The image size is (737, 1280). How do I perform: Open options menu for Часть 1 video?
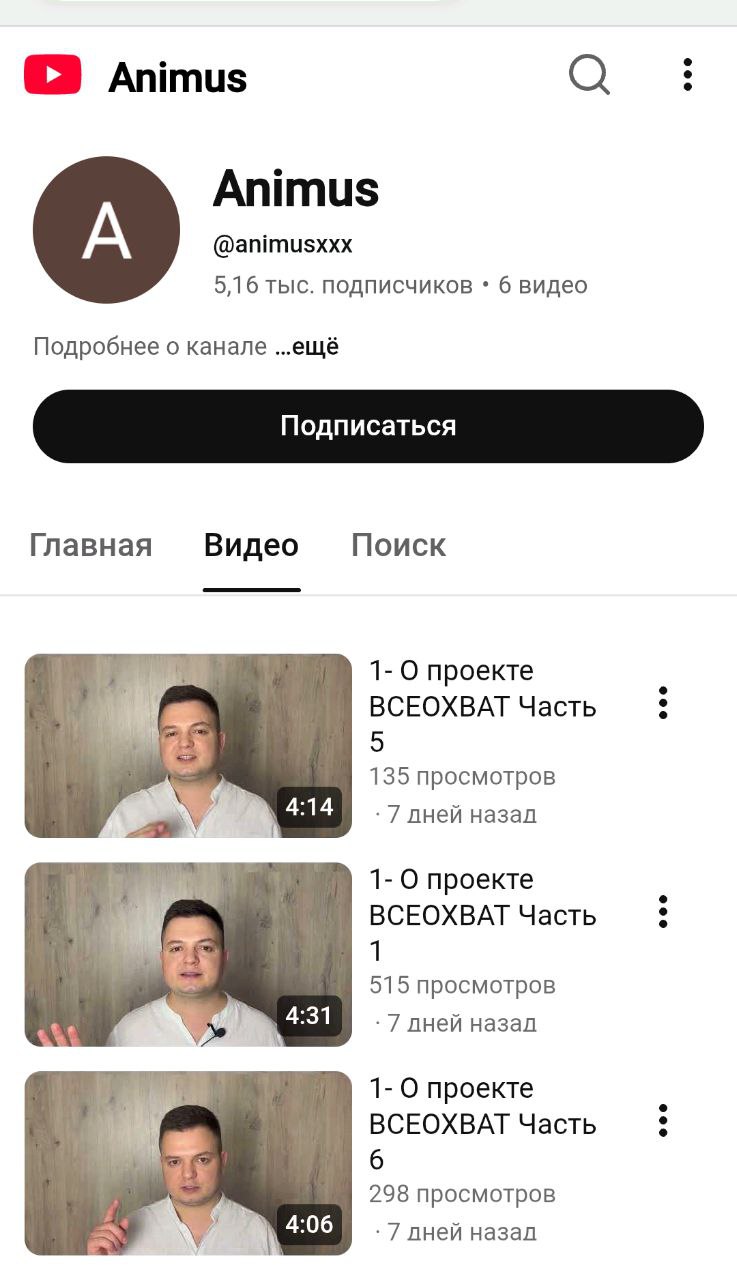point(662,912)
